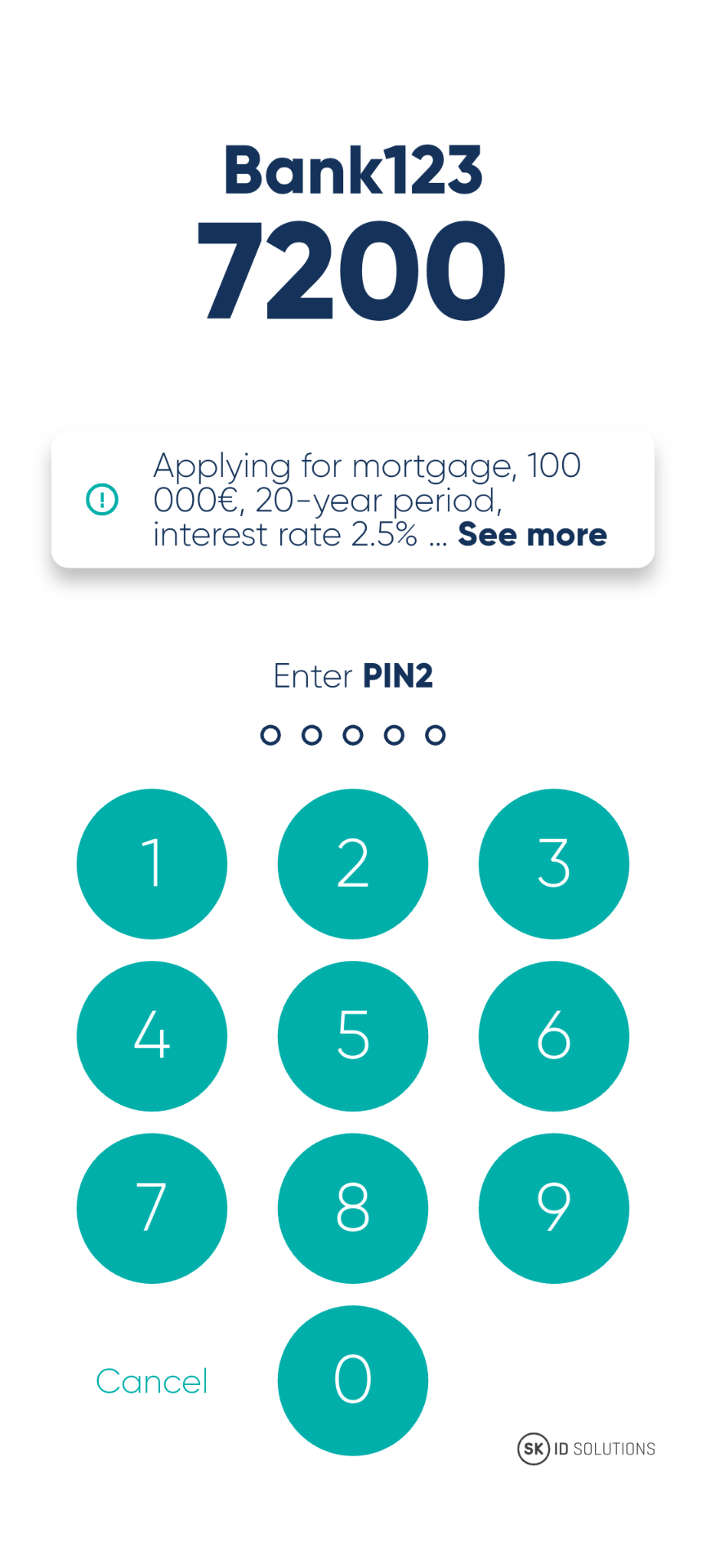Tap the 0 key
This screenshot has height=1568, width=706.
tap(353, 1381)
